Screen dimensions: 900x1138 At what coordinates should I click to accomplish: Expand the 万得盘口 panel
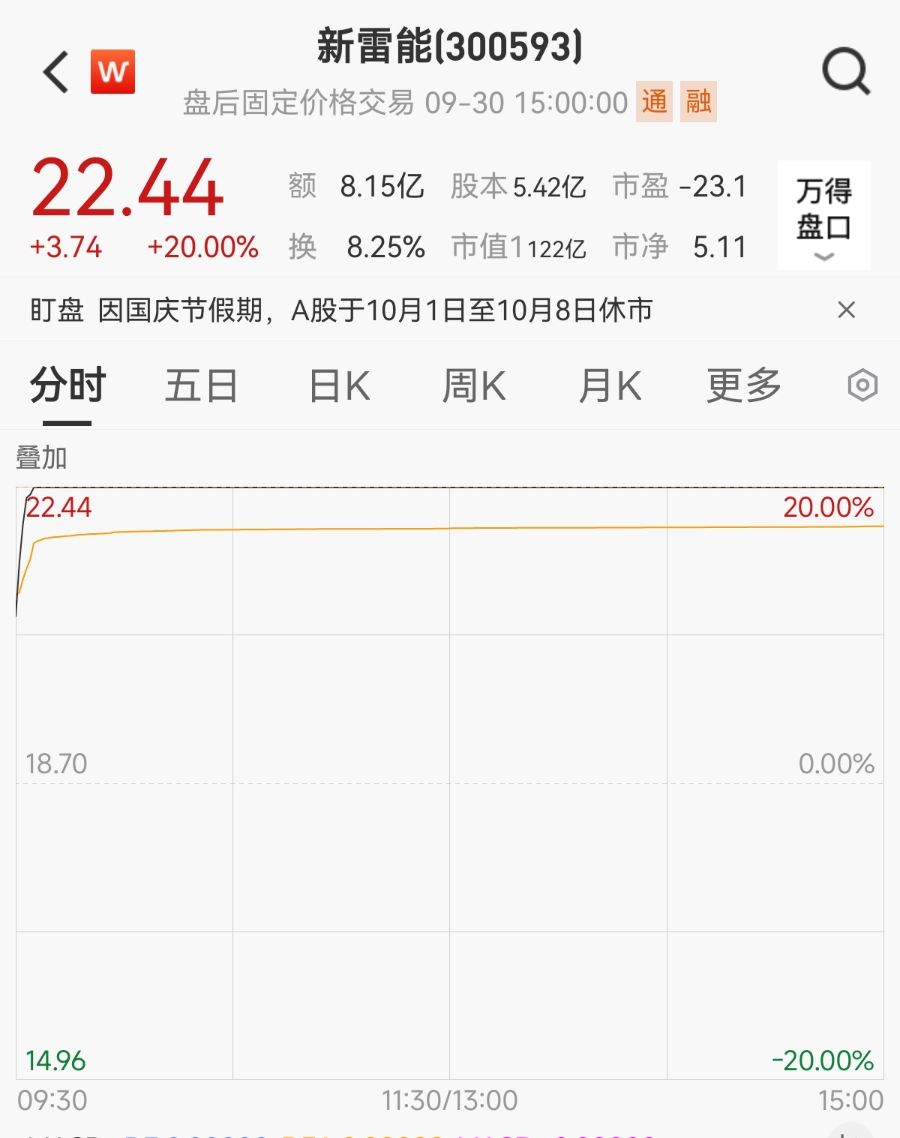coord(824,216)
